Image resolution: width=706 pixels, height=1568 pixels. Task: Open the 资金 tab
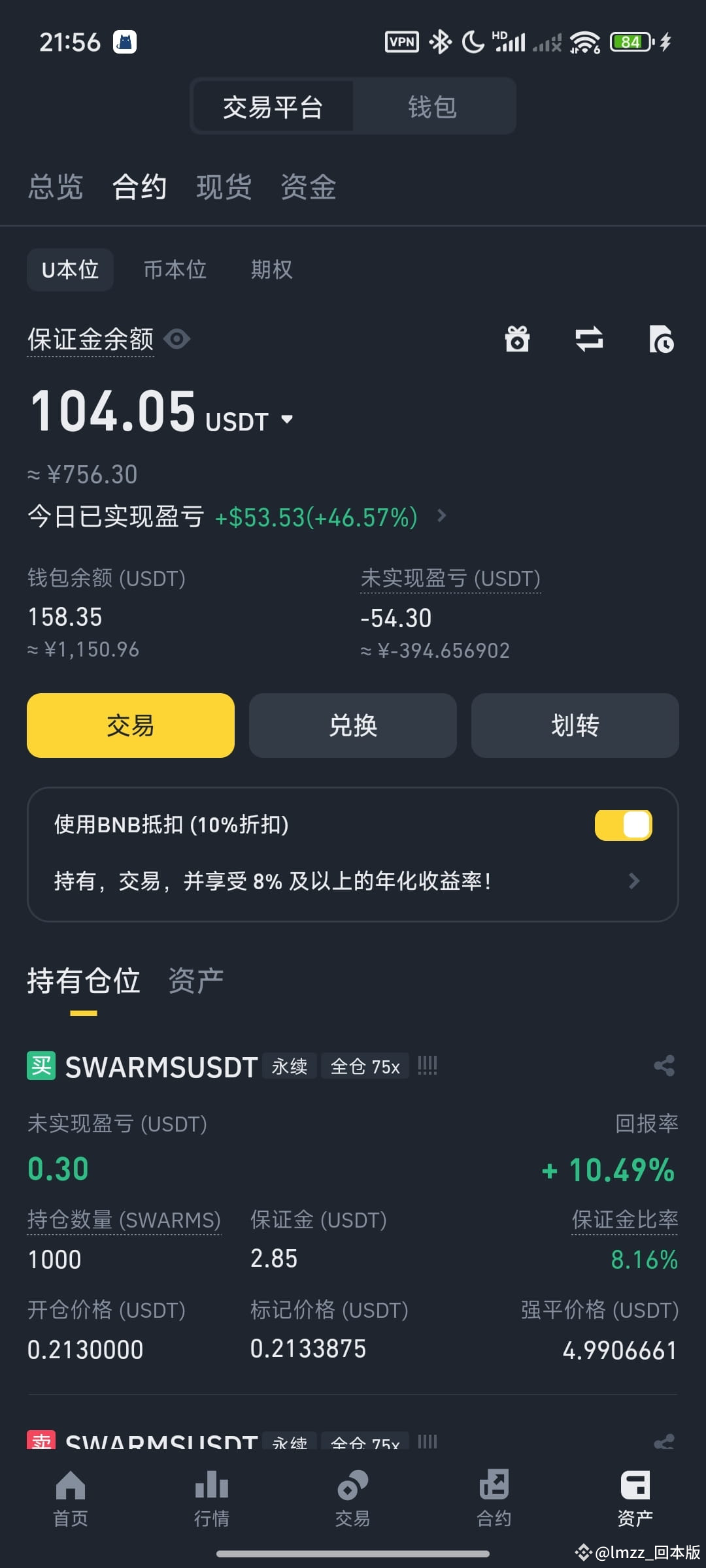pyautogui.click(x=309, y=187)
